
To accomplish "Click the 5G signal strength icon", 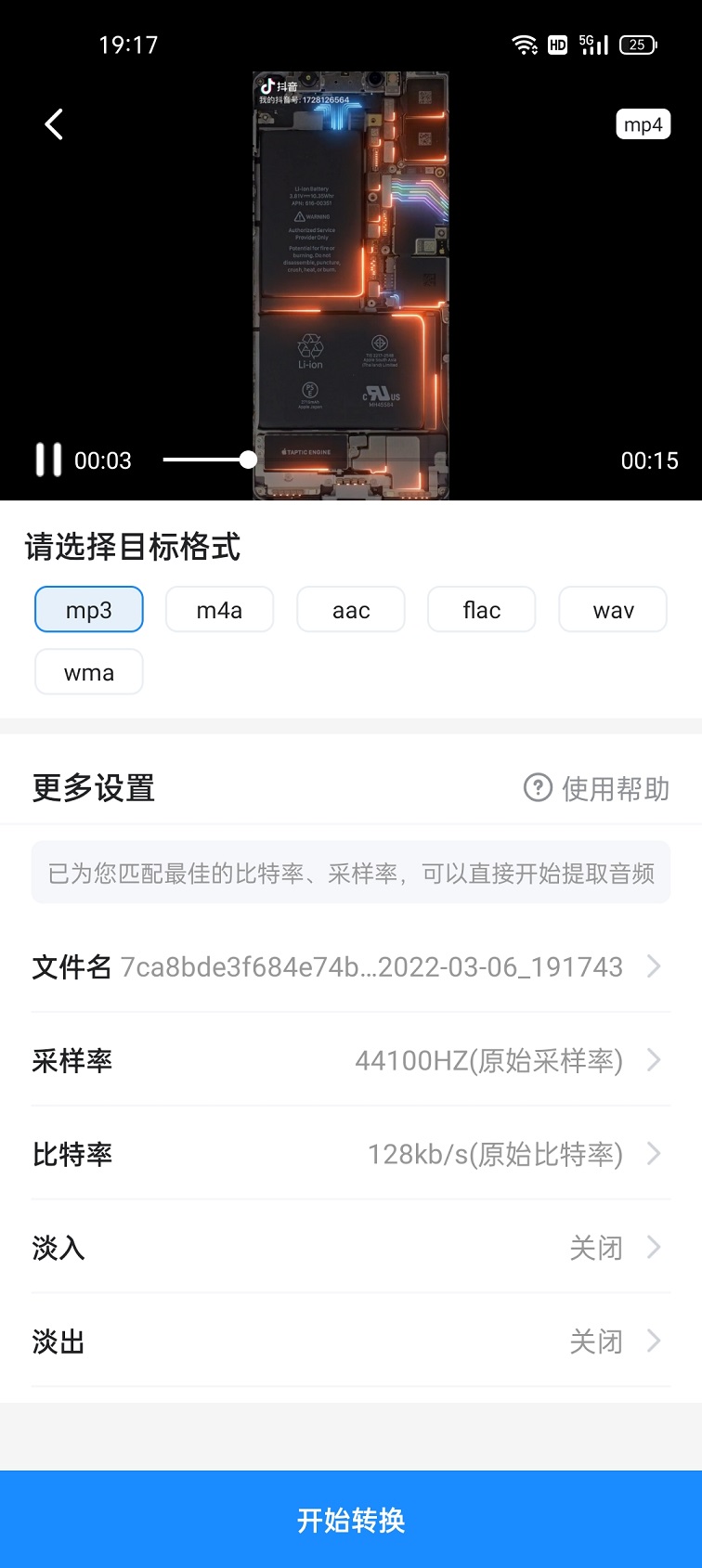I will (x=592, y=44).
